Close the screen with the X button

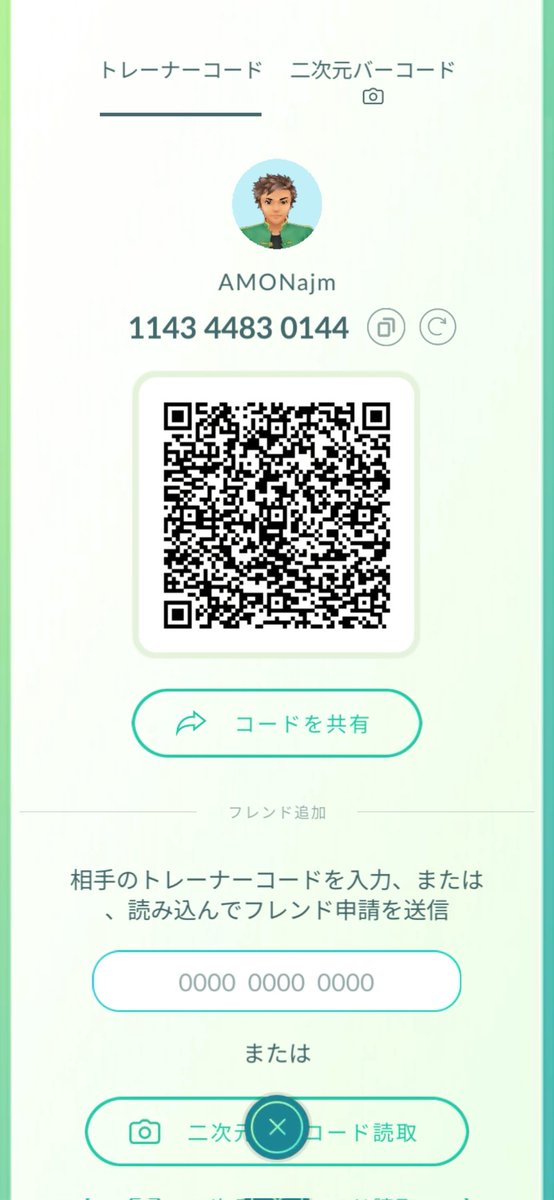pos(278,1127)
